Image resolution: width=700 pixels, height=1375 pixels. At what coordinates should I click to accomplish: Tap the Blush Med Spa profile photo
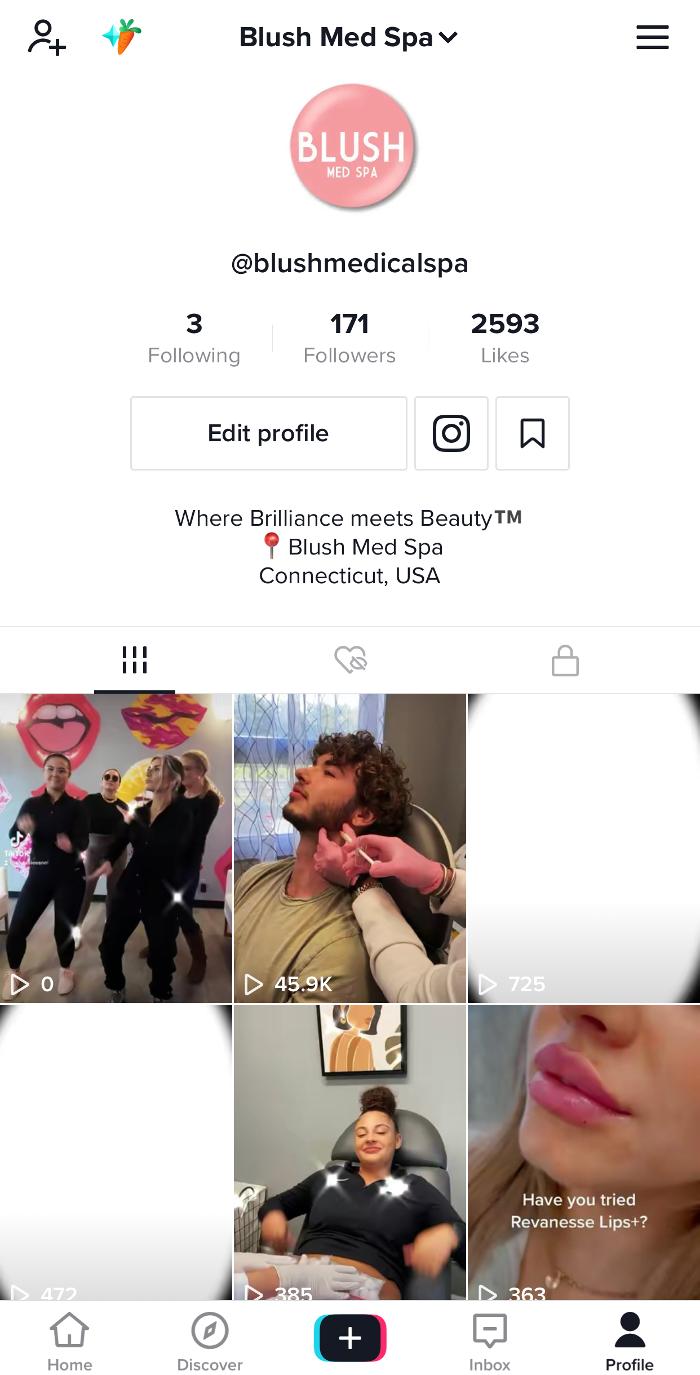(x=351, y=147)
